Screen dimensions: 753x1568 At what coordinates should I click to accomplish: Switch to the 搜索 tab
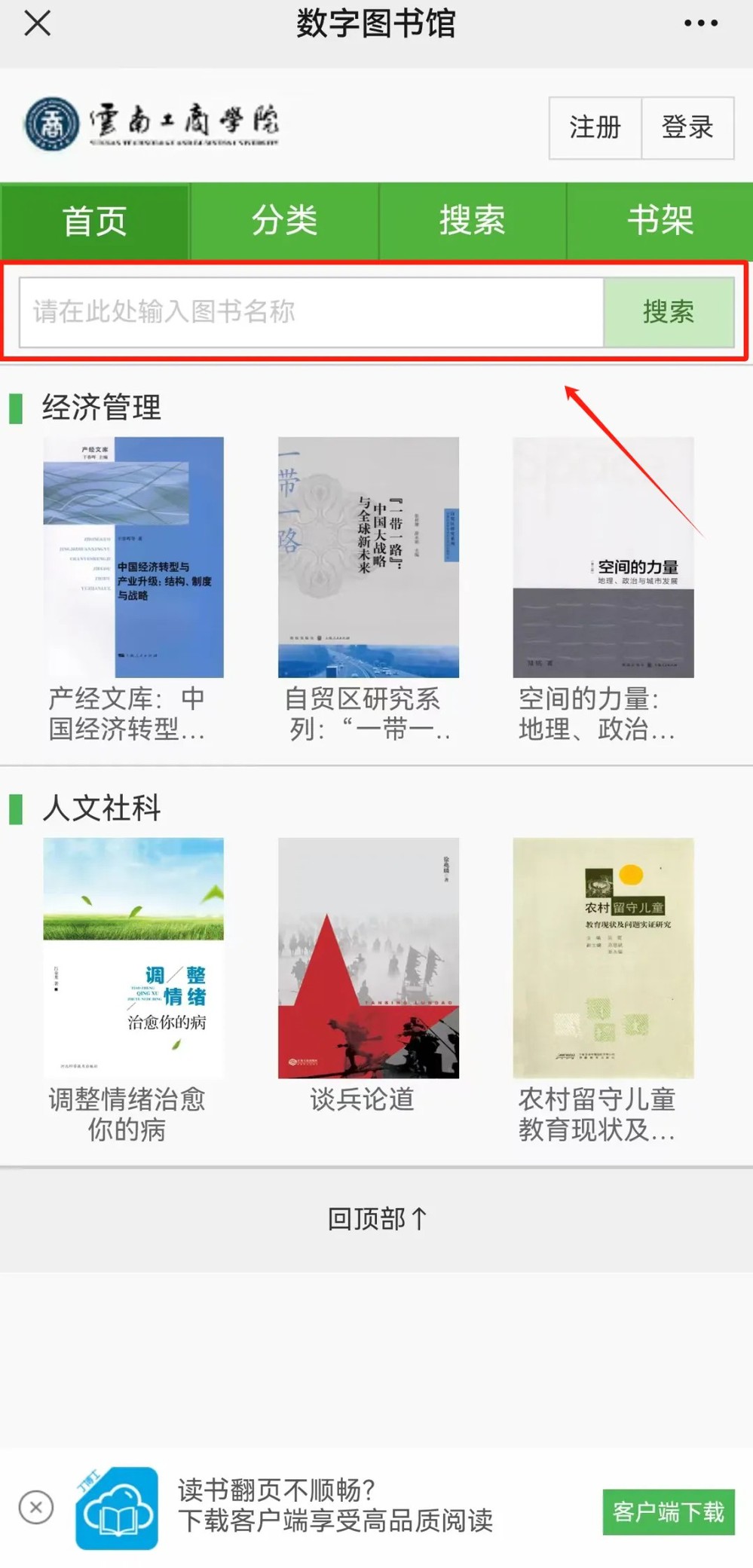click(473, 221)
